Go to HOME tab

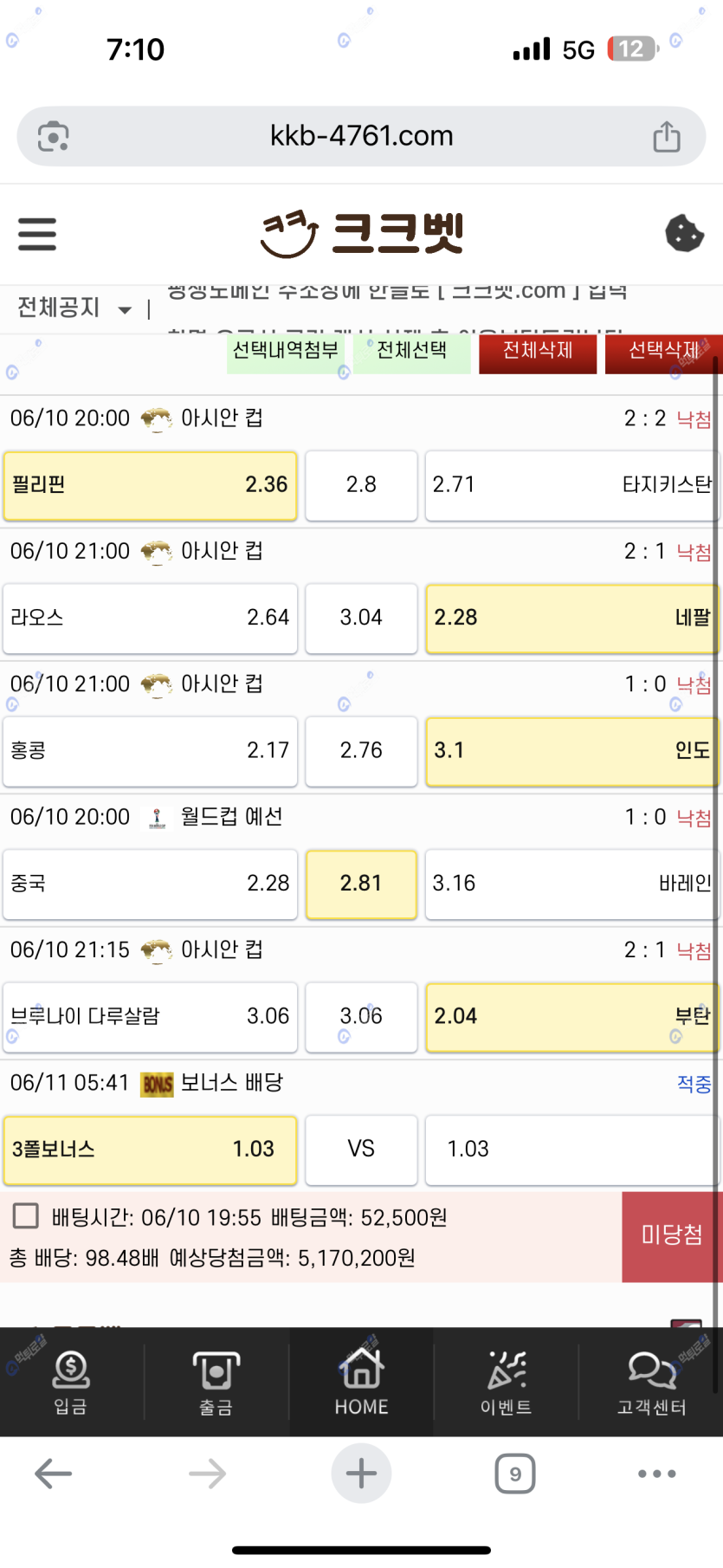361,1383
